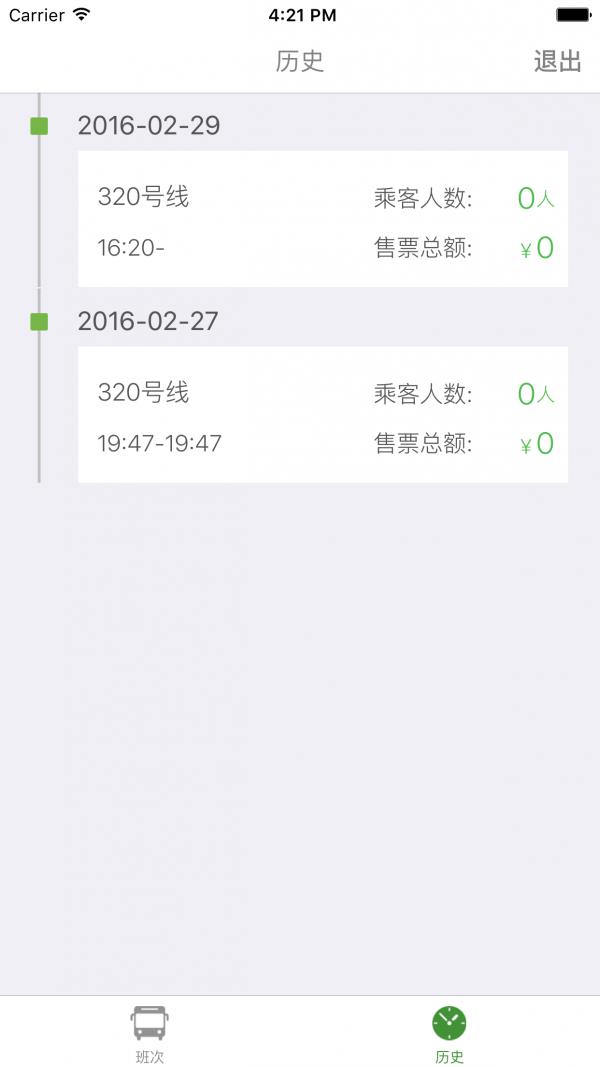The width and height of the screenshot is (600, 1067).
Task: Open the 2016-02-27 trip card 19:47-19:47
Action: tap(323, 414)
